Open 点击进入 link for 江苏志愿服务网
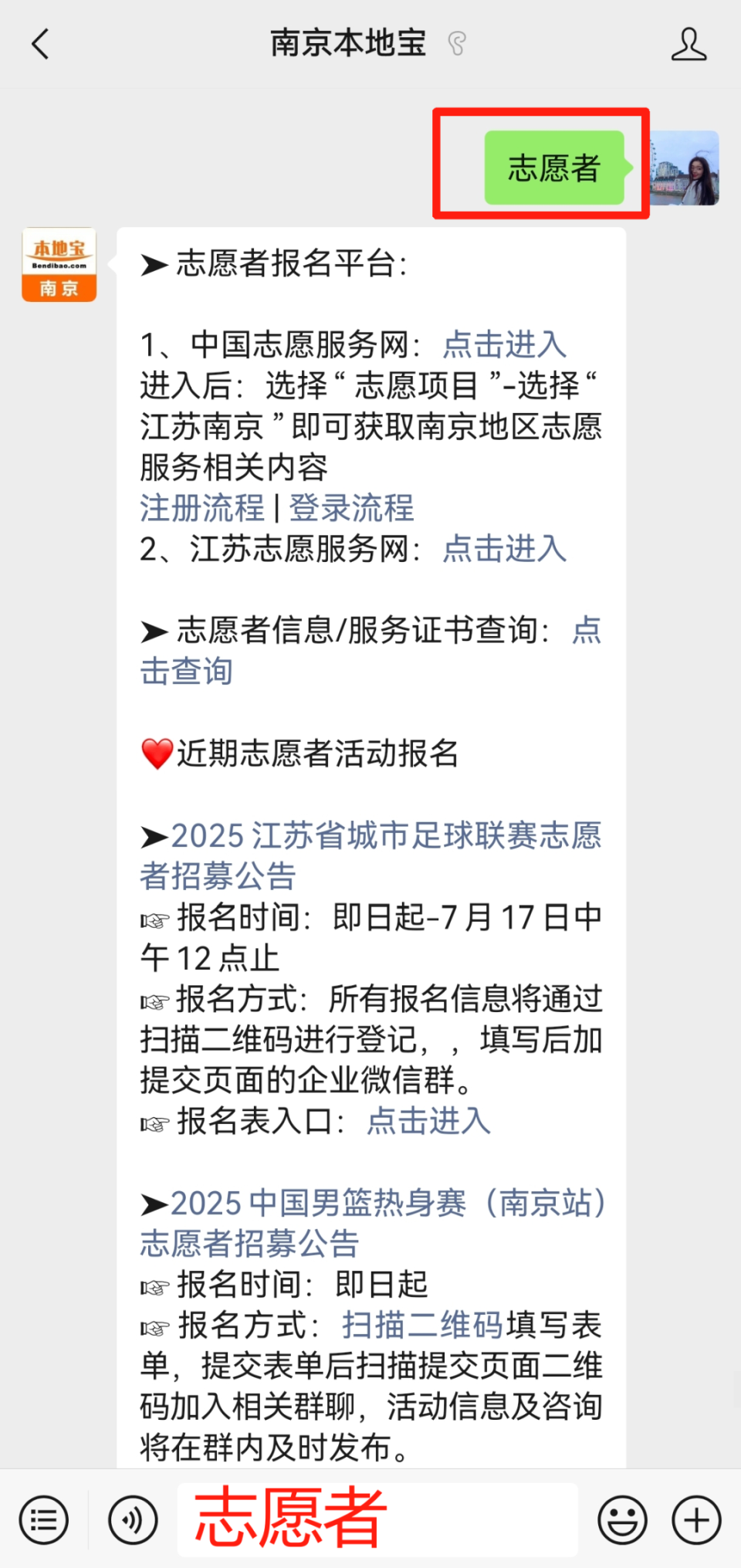 (505, 549)
